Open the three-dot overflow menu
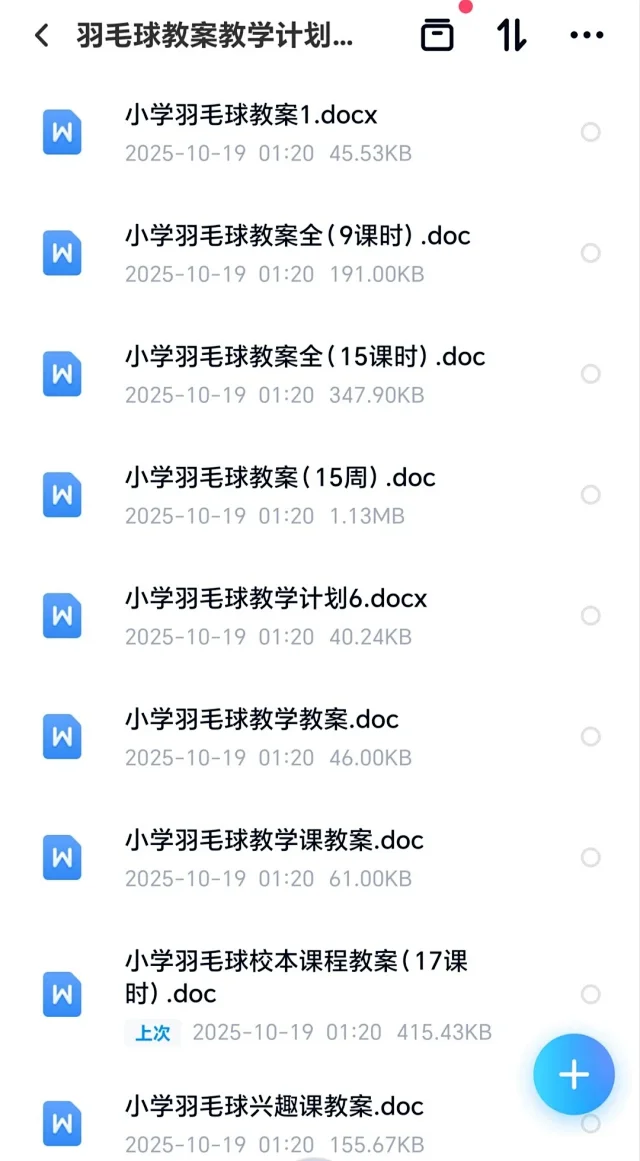640x1161 pixels. point(586,35)
